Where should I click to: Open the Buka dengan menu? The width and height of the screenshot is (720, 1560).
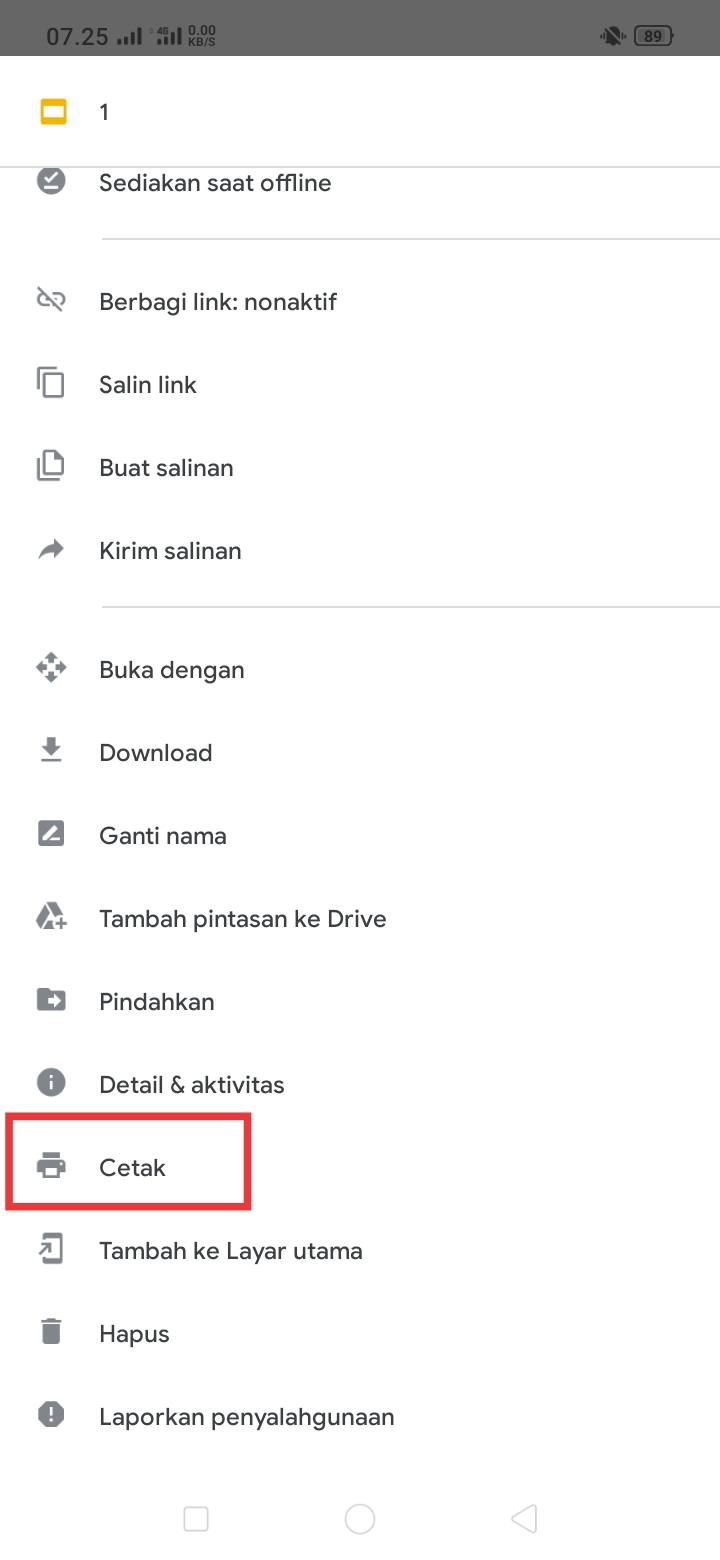point(171,670)
